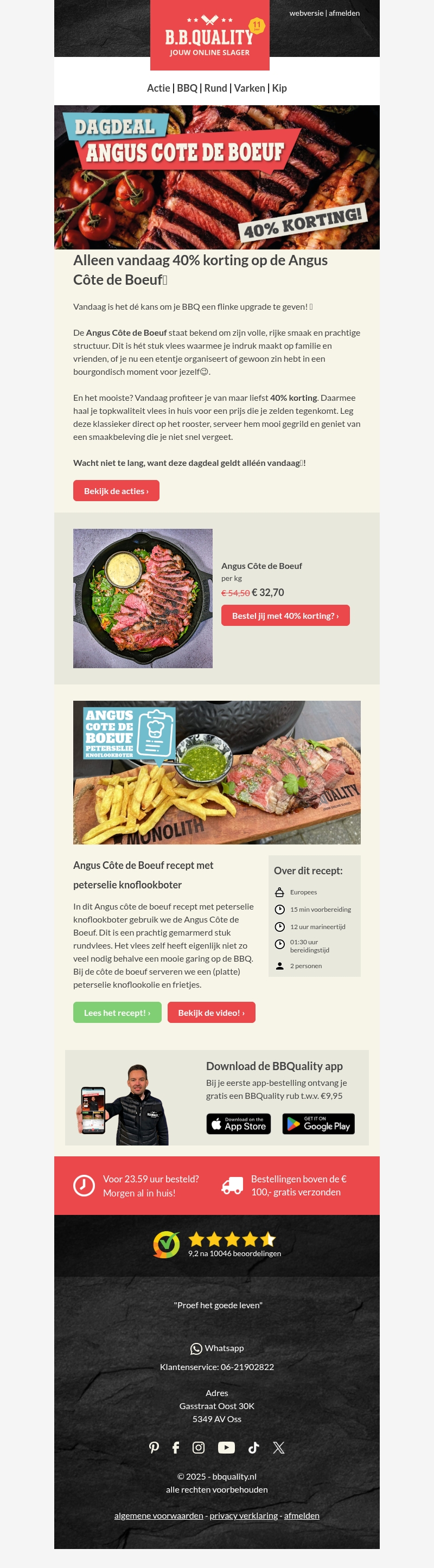This screenshot has width=434, height=1568.
Task: Tap Bekijk de acties button
Action: tap(116, 491)
